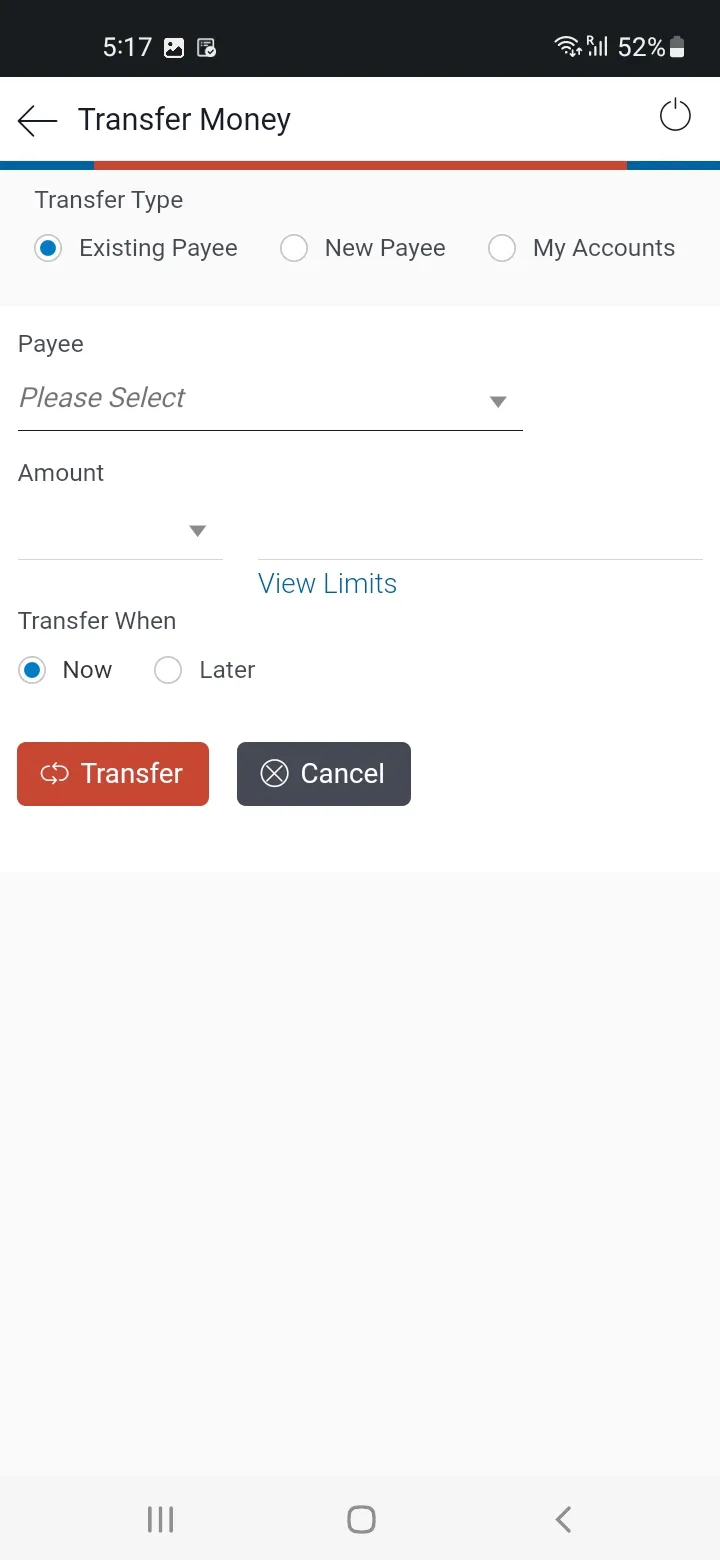
Task: Tap the red Transfer button
Action: point(113,774)
